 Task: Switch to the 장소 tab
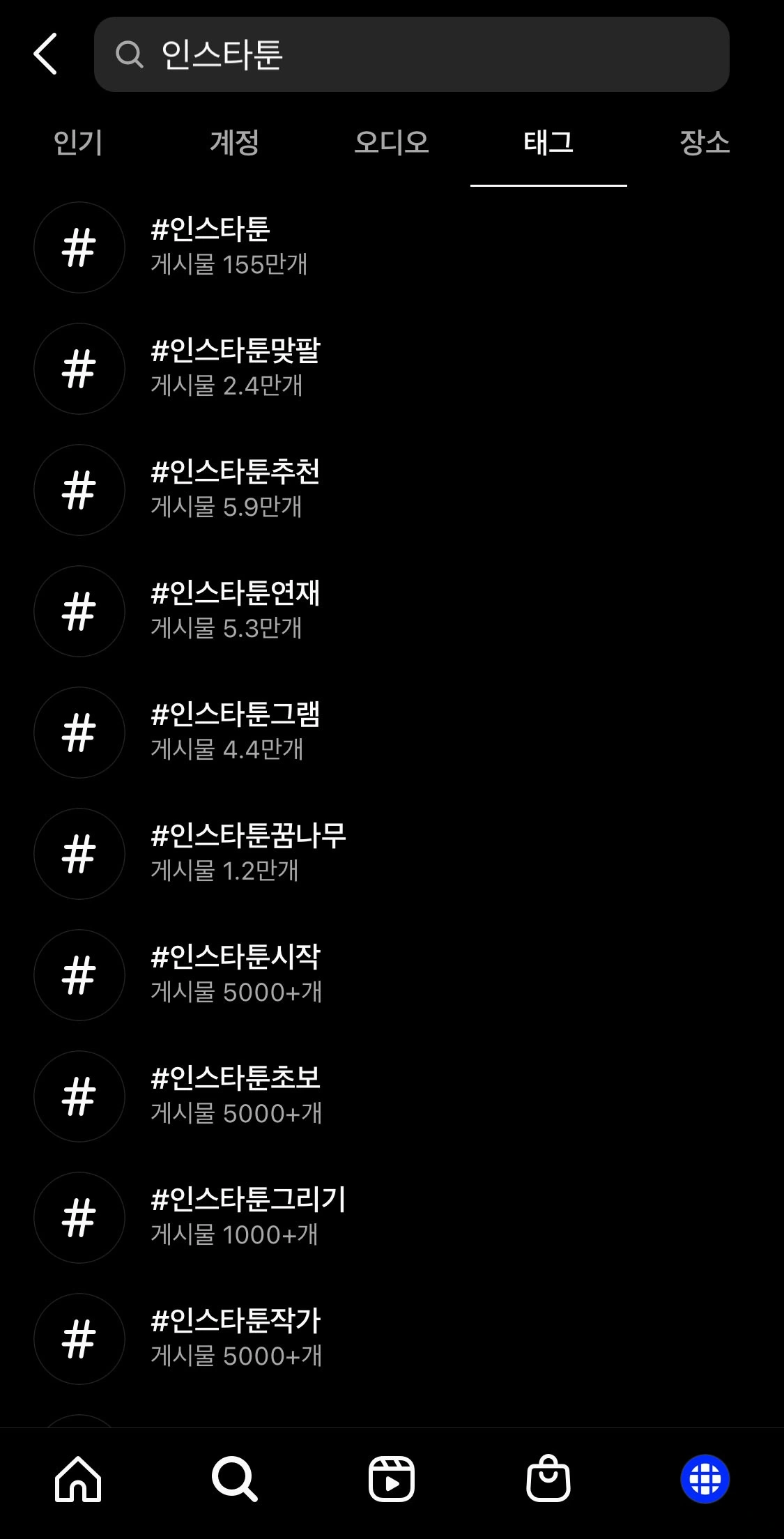click(705, 143)
